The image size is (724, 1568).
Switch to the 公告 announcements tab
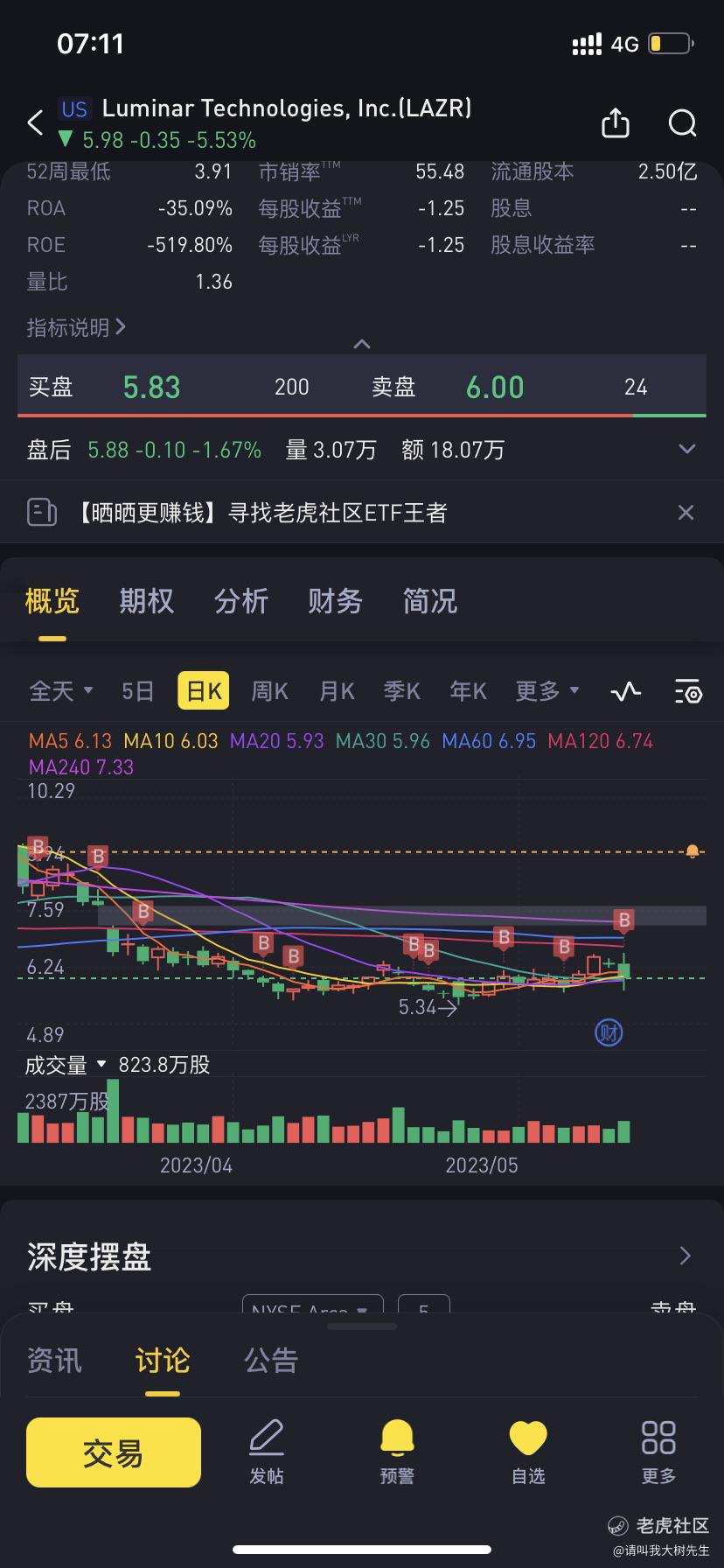tap(271, 1361)
